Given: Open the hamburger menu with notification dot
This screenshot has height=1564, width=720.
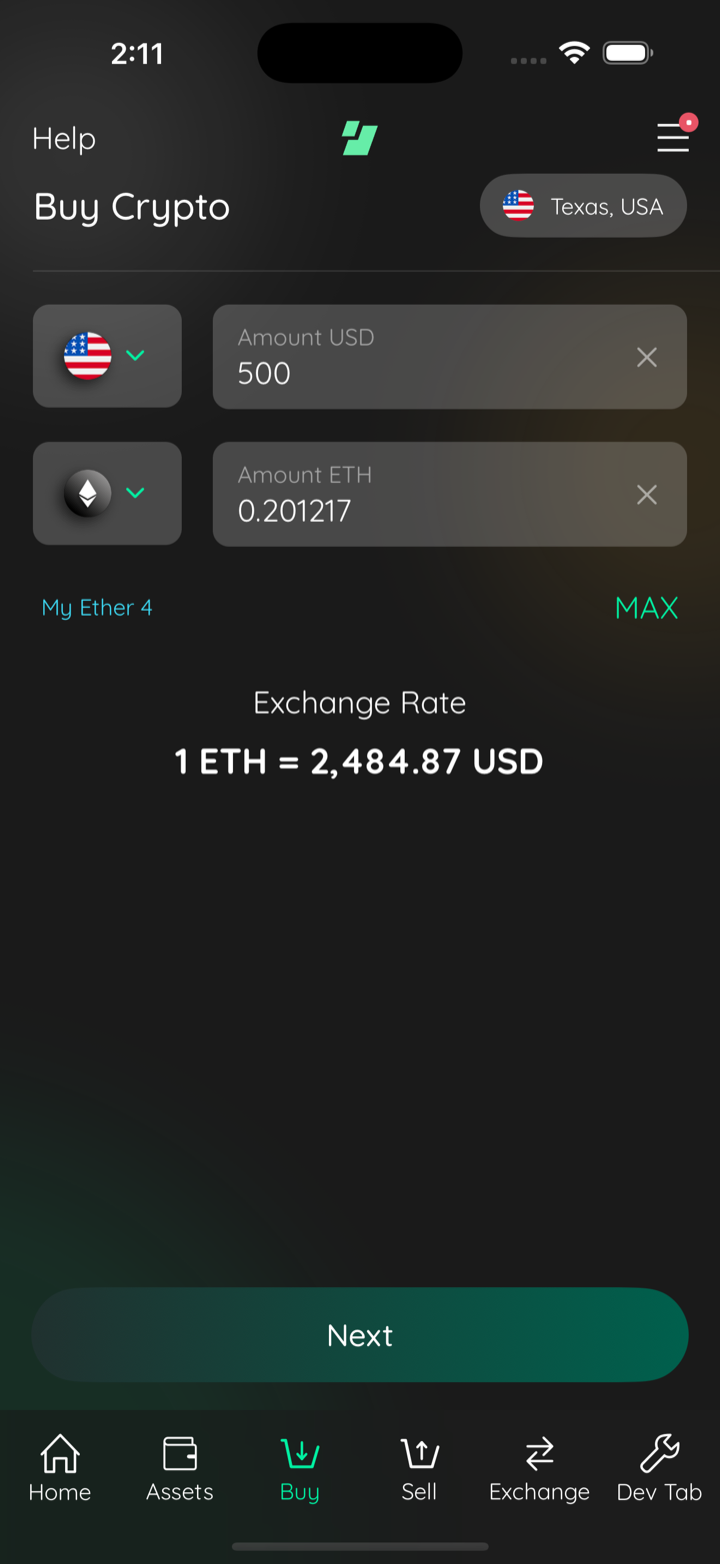Looking at the screenshot, I should pyautogui.click(x=675, y=135).
